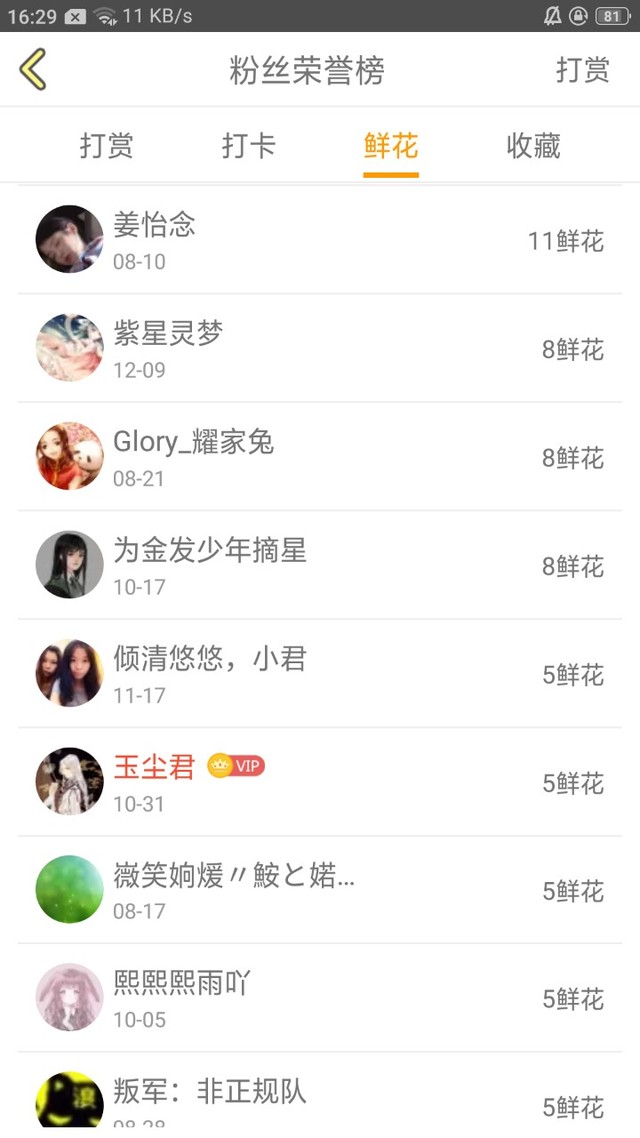This screenshot has width=640, height=1138.
Task: Select the fan 倾清悠悠，小君
Action: point(320,674)
